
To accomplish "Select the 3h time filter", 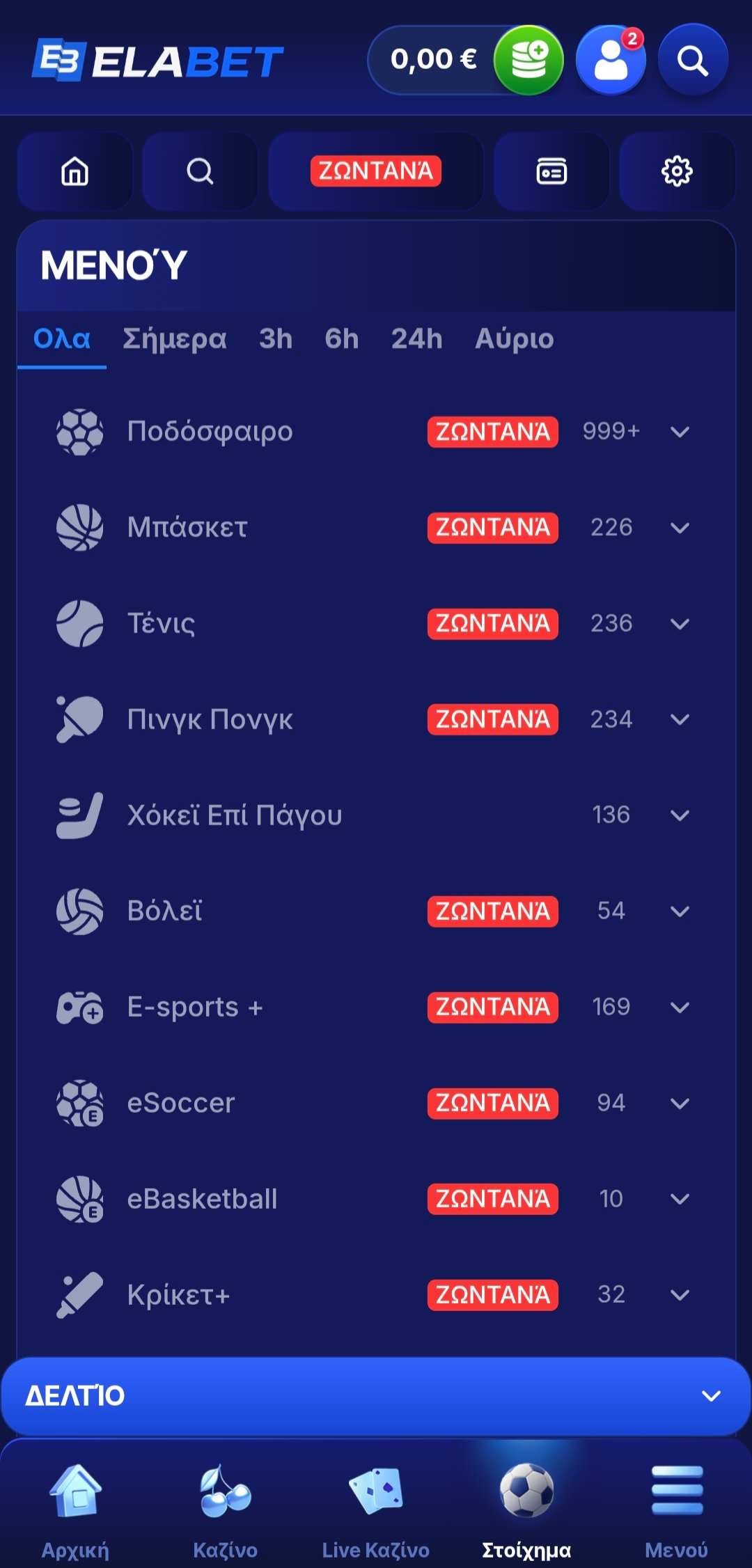I will (276, 339).
